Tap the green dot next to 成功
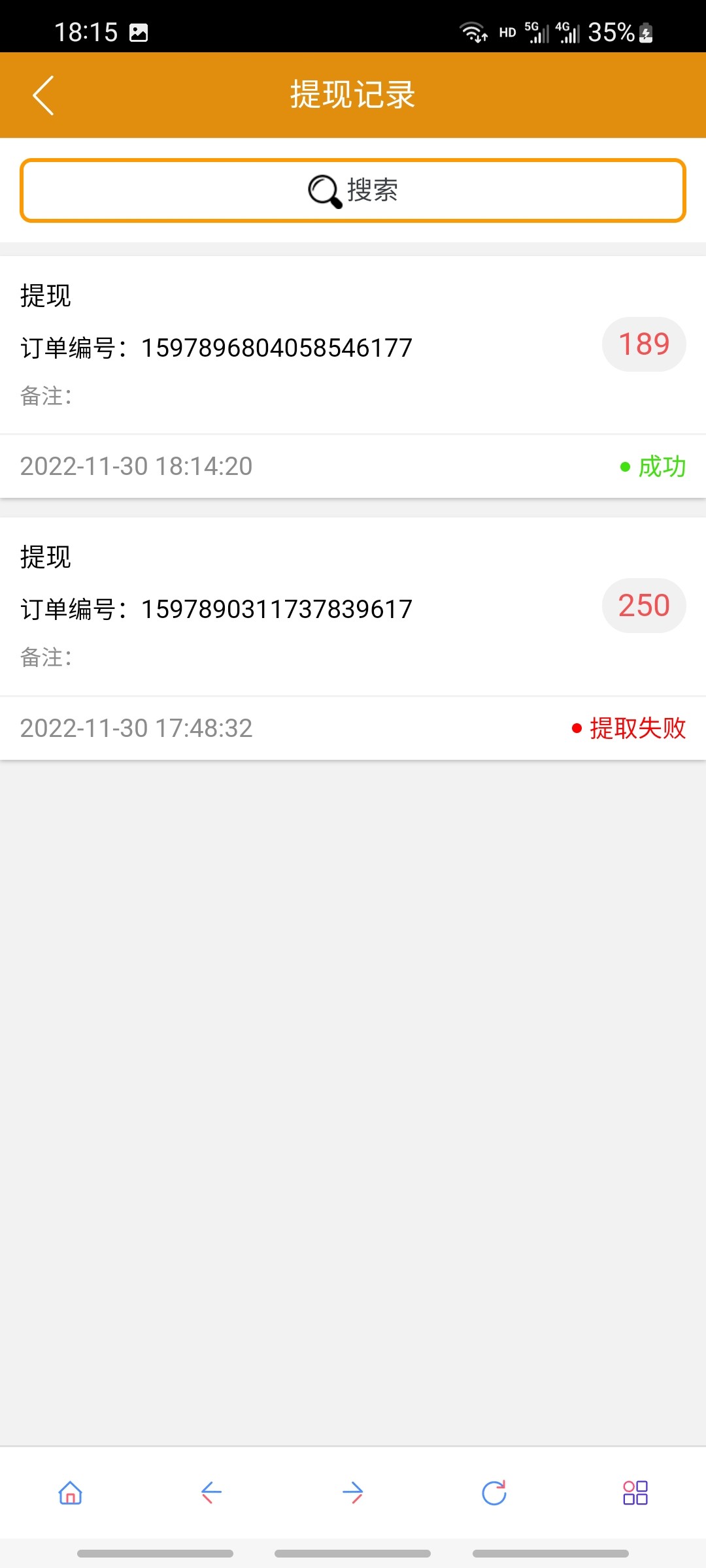706x1568 pixels. tap(624, 466)
